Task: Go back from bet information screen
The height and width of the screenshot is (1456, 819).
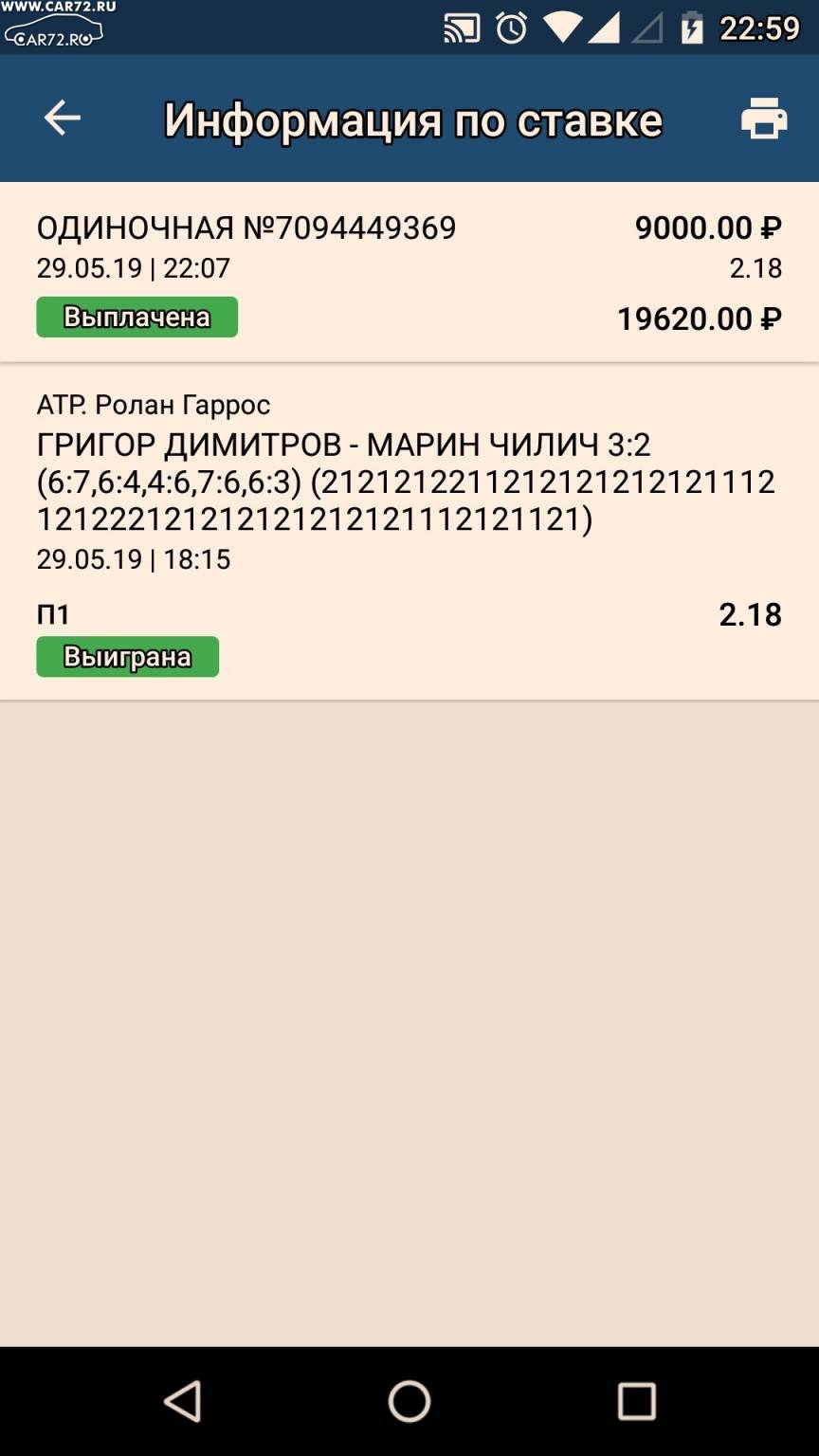Action: coord(62,118)
